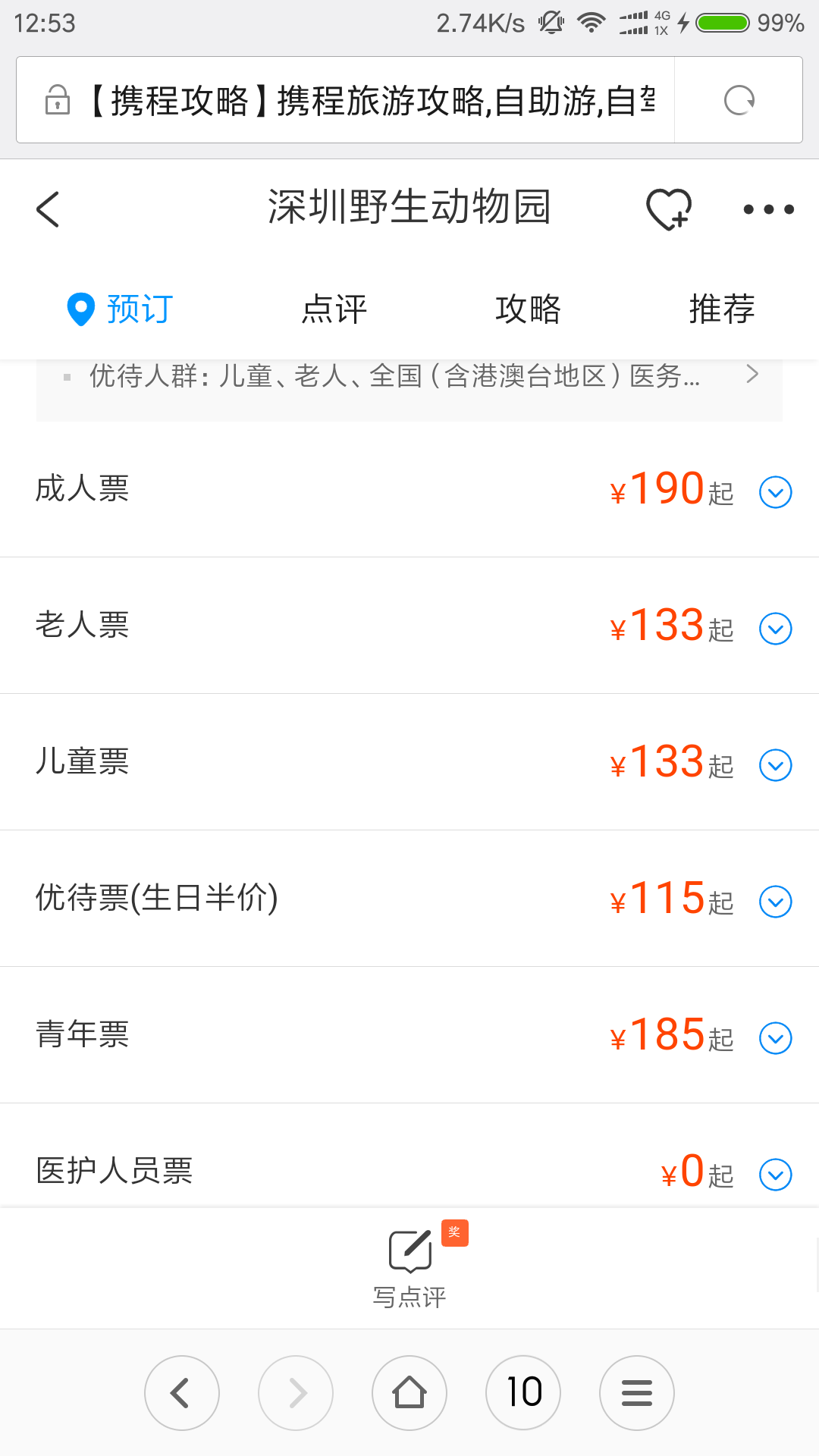Open the browser hamburger menu

pos(637,1393)
